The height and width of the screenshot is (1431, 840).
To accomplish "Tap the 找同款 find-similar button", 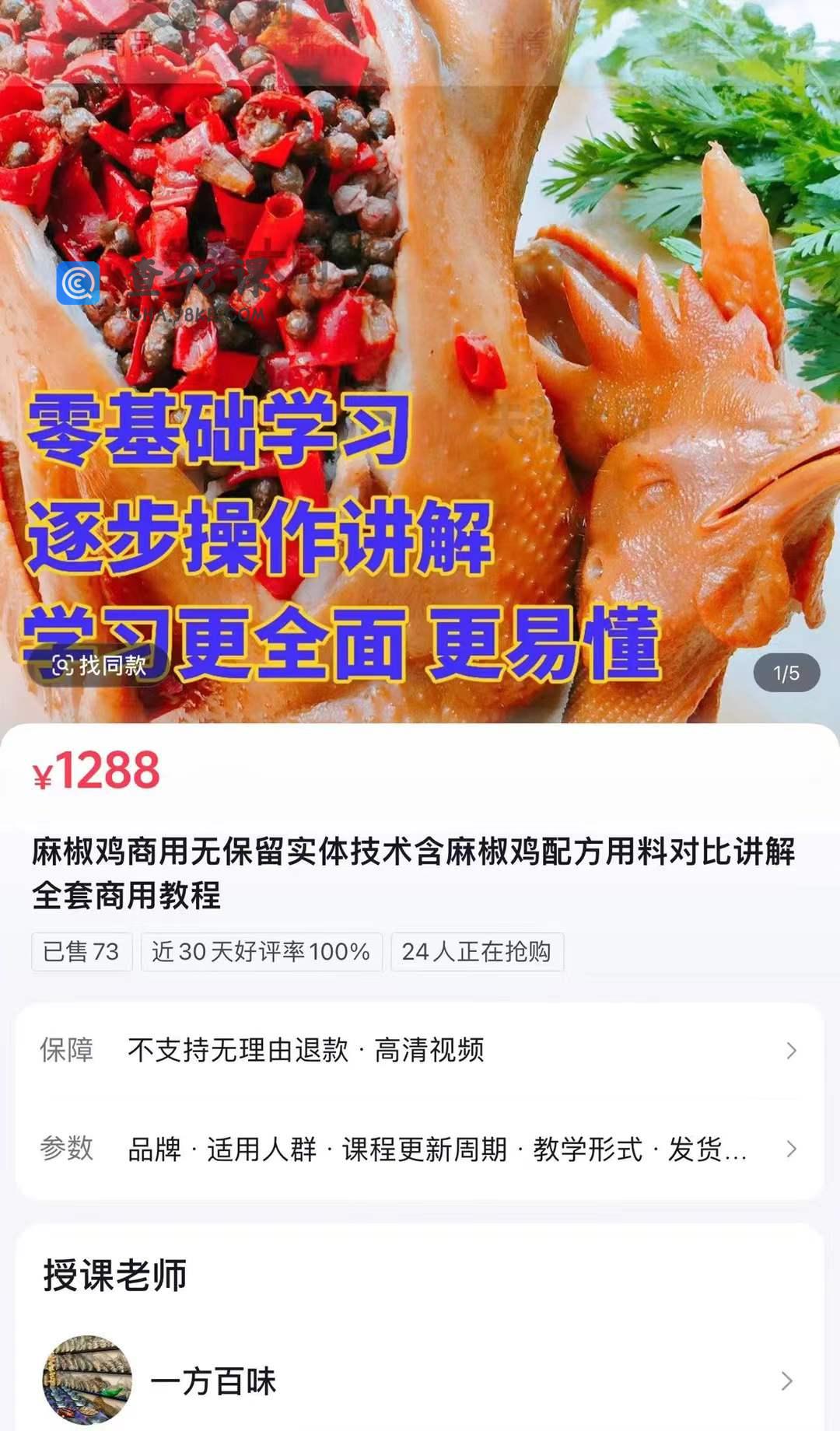I will (x=100, y=666).
